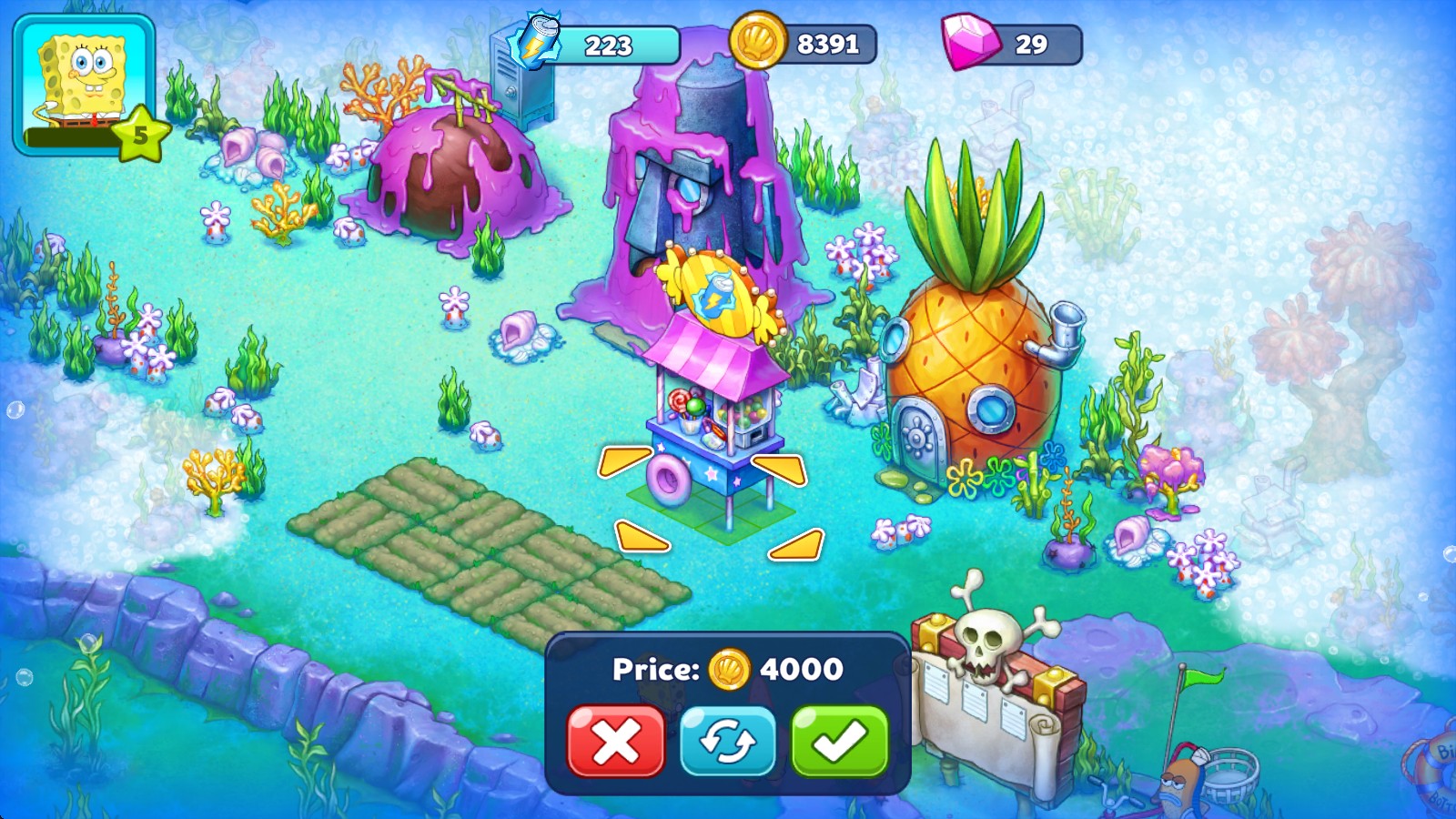Cancel the candy cart placement
Viewport: 1456px width, 819px height.
point(615,742)
